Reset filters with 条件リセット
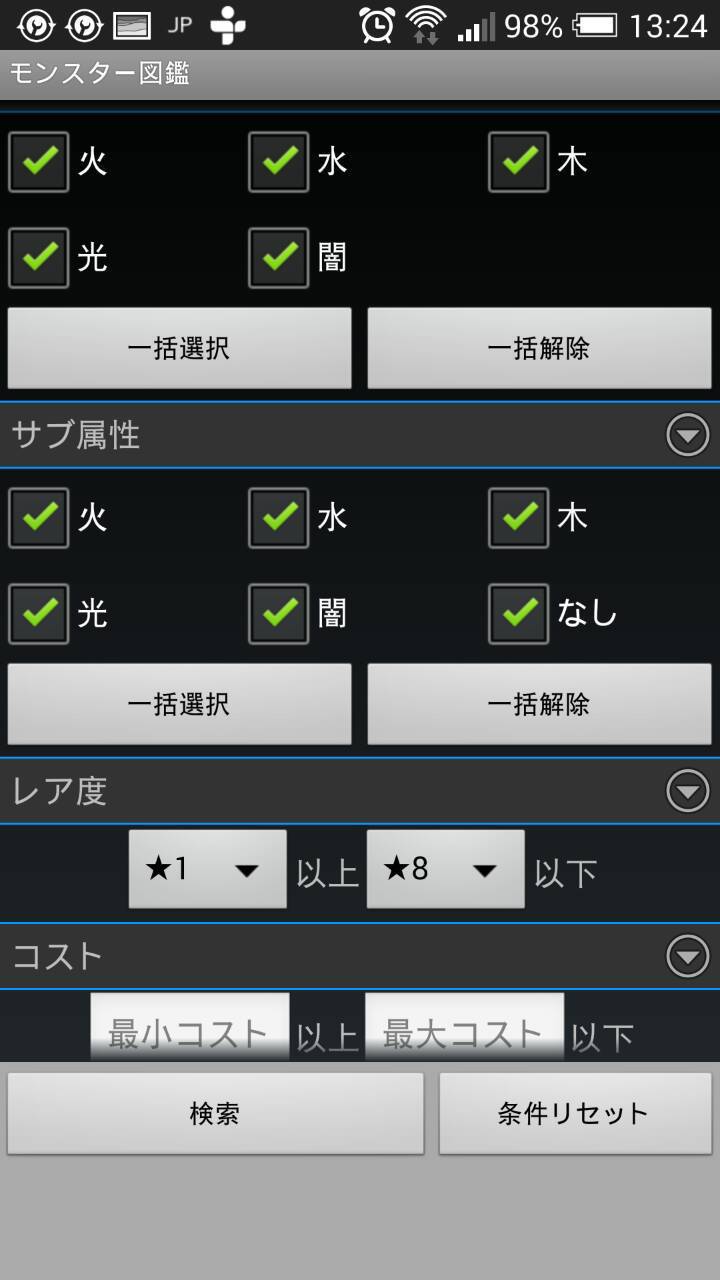 coord(575,1113)
